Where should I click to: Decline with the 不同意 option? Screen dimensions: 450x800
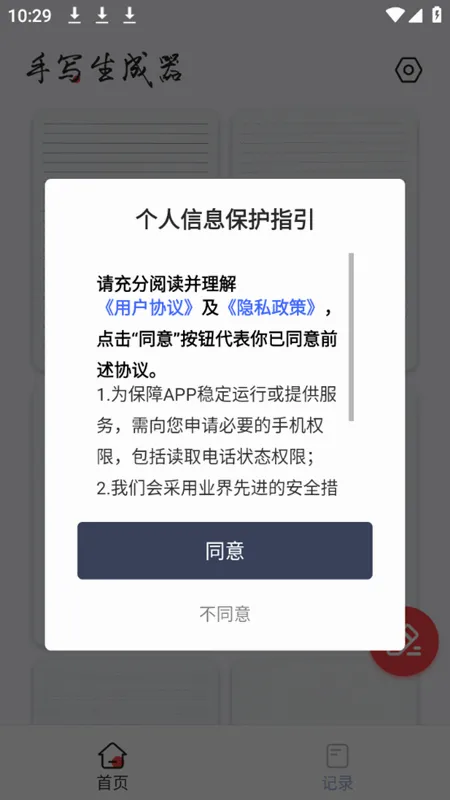pos(224,614)
